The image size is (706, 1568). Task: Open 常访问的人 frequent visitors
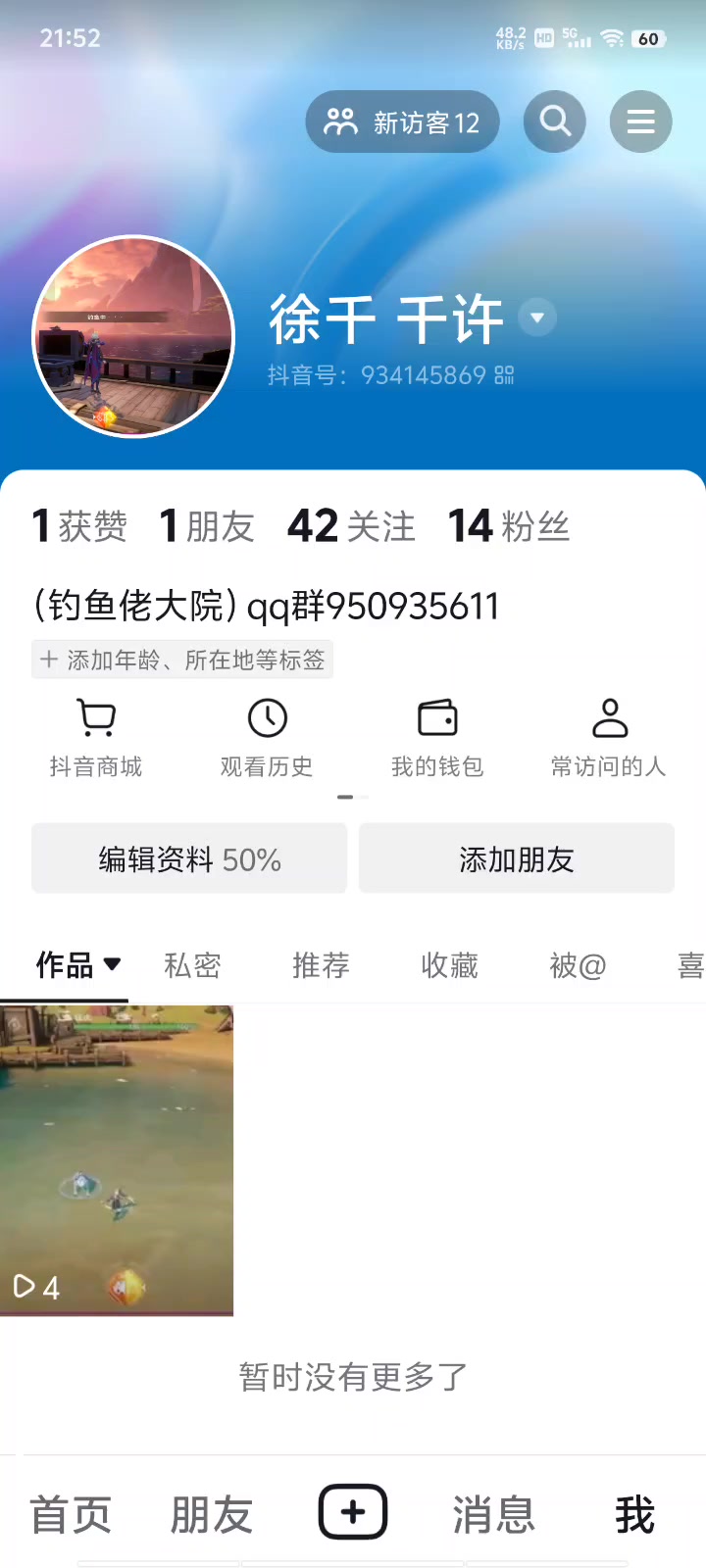tap(608, 737)
